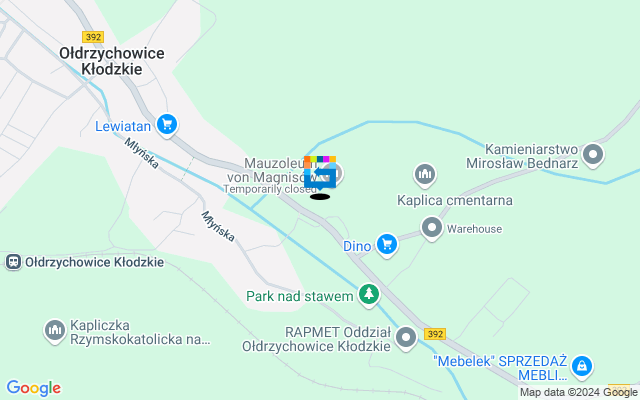Screen dimensions: 640x400
Task: Tap the Kaplica cmentarna place marker
Action: tap(426, 175)
